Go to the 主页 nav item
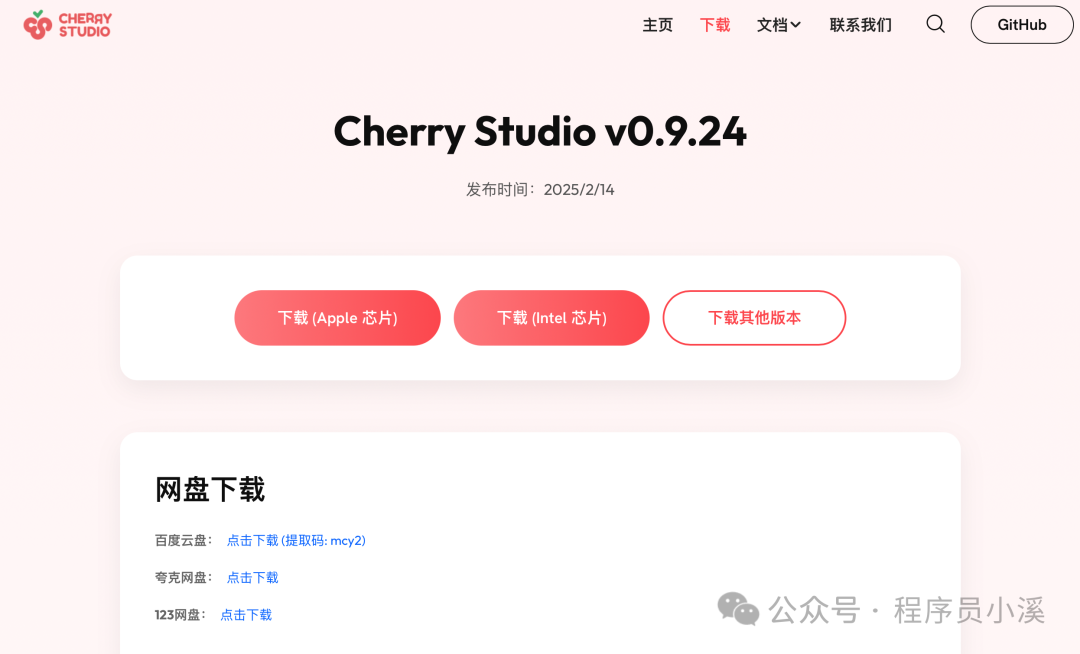 (657, 25)
